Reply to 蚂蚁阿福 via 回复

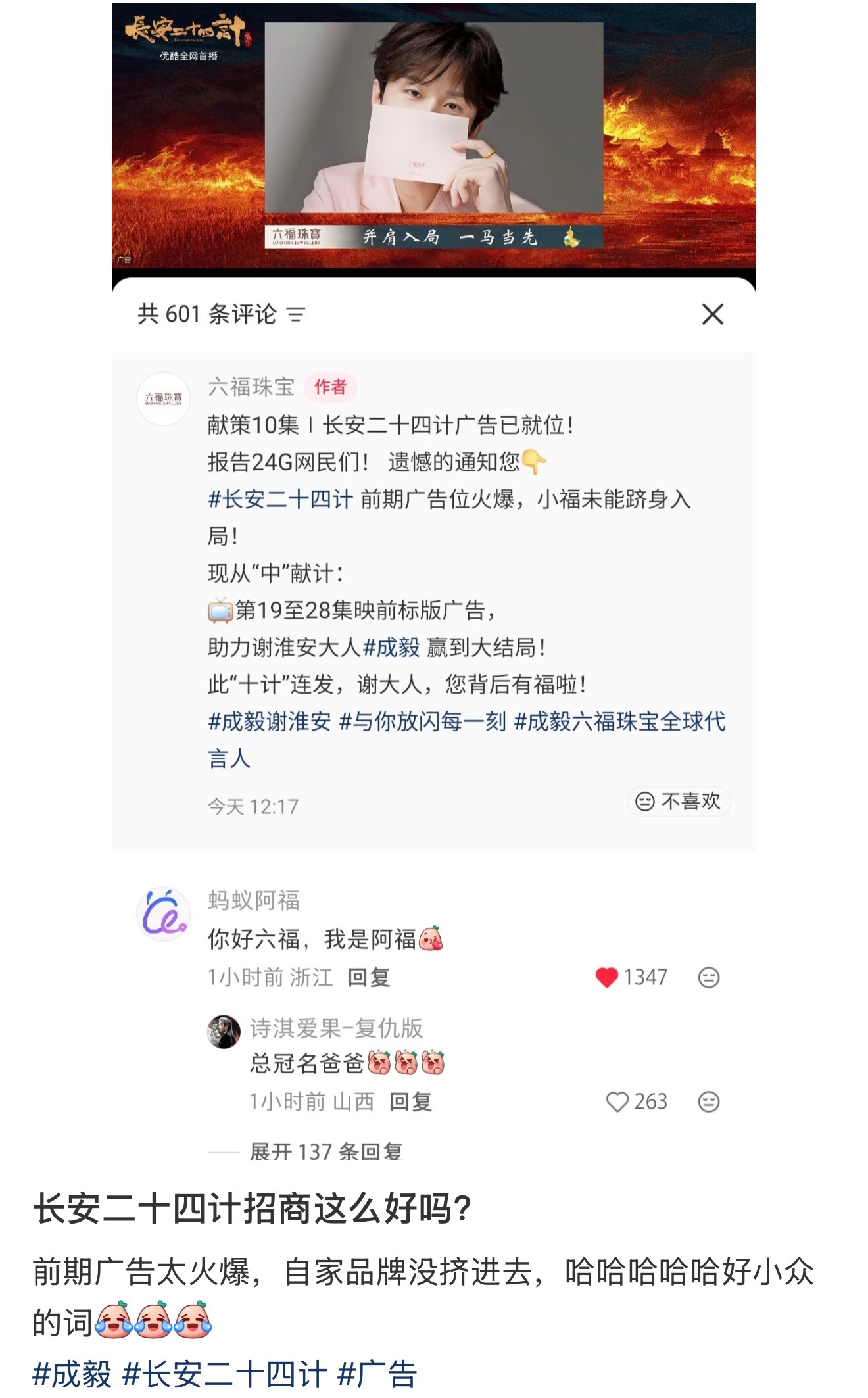368,978
